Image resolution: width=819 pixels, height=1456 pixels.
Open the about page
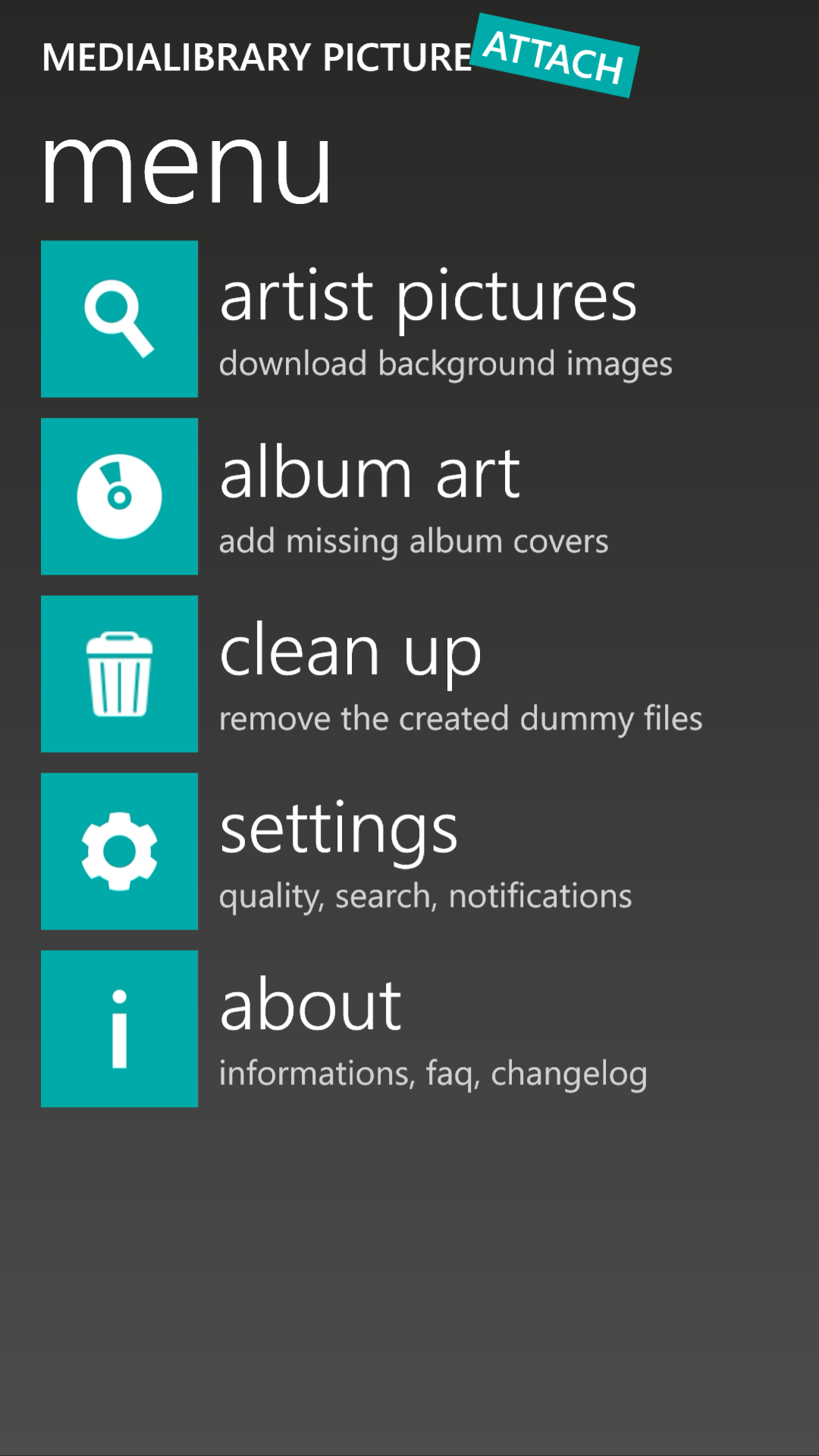tap(409, 1029)
